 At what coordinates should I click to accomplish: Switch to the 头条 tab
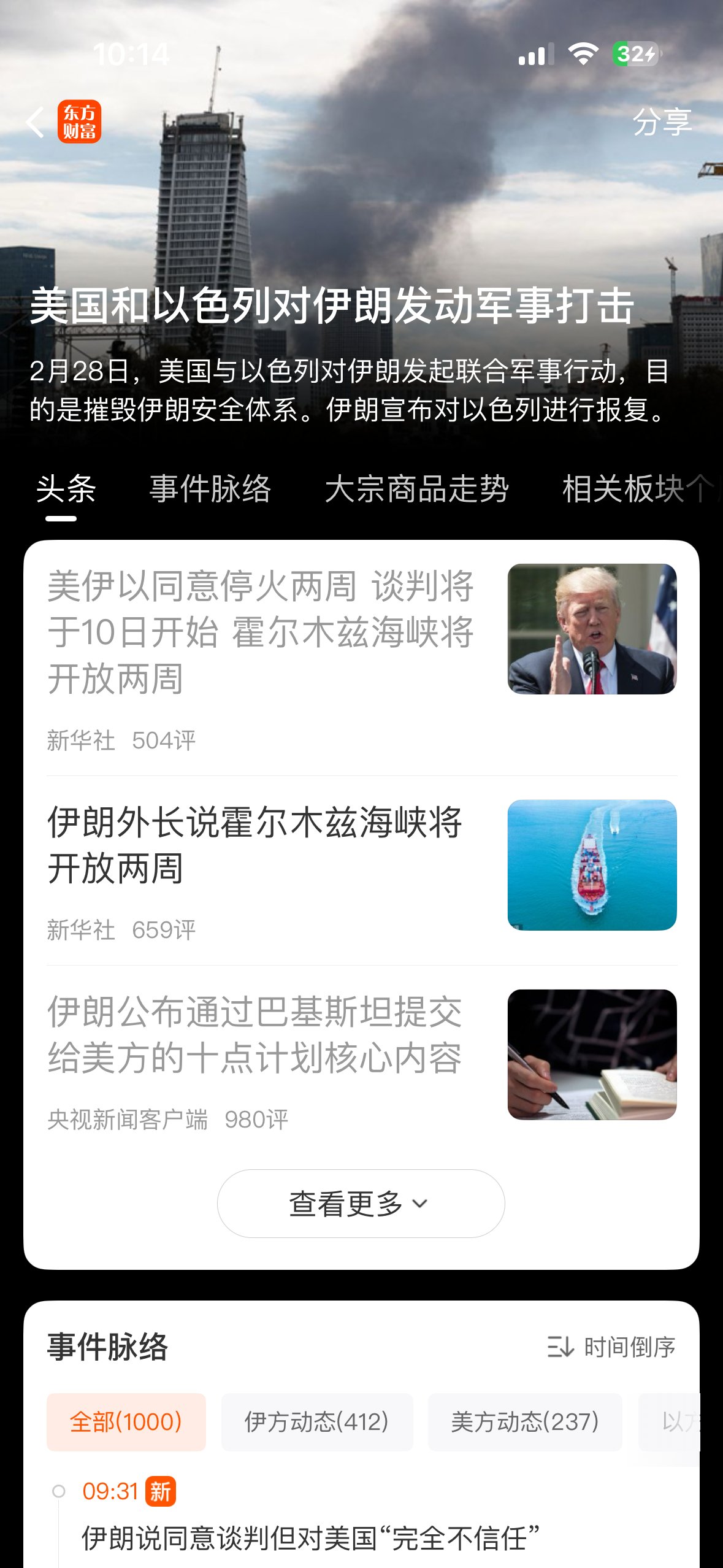[66, 490]
